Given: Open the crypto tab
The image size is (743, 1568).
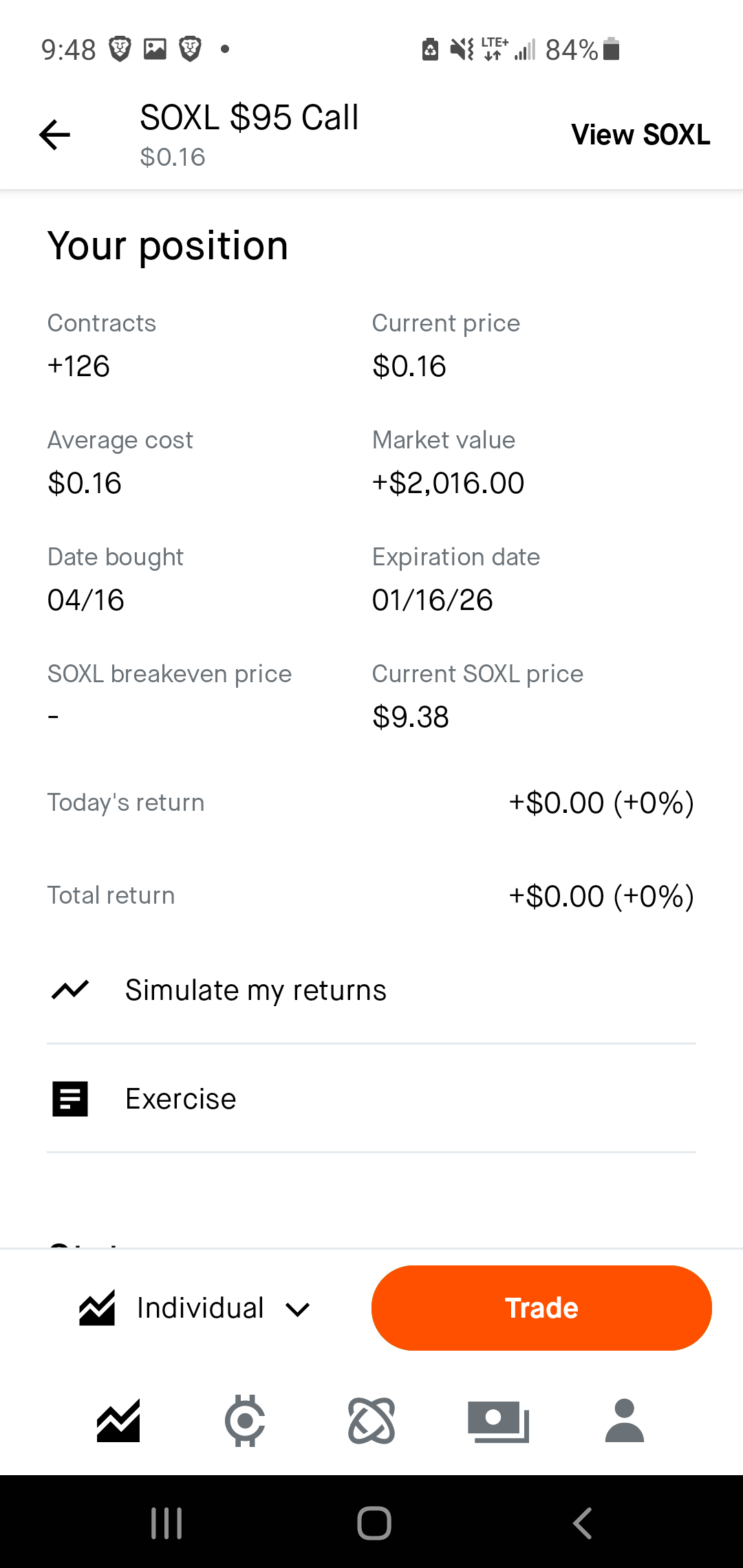Looking at the screenshot, I should click(x=245, y=1421).
